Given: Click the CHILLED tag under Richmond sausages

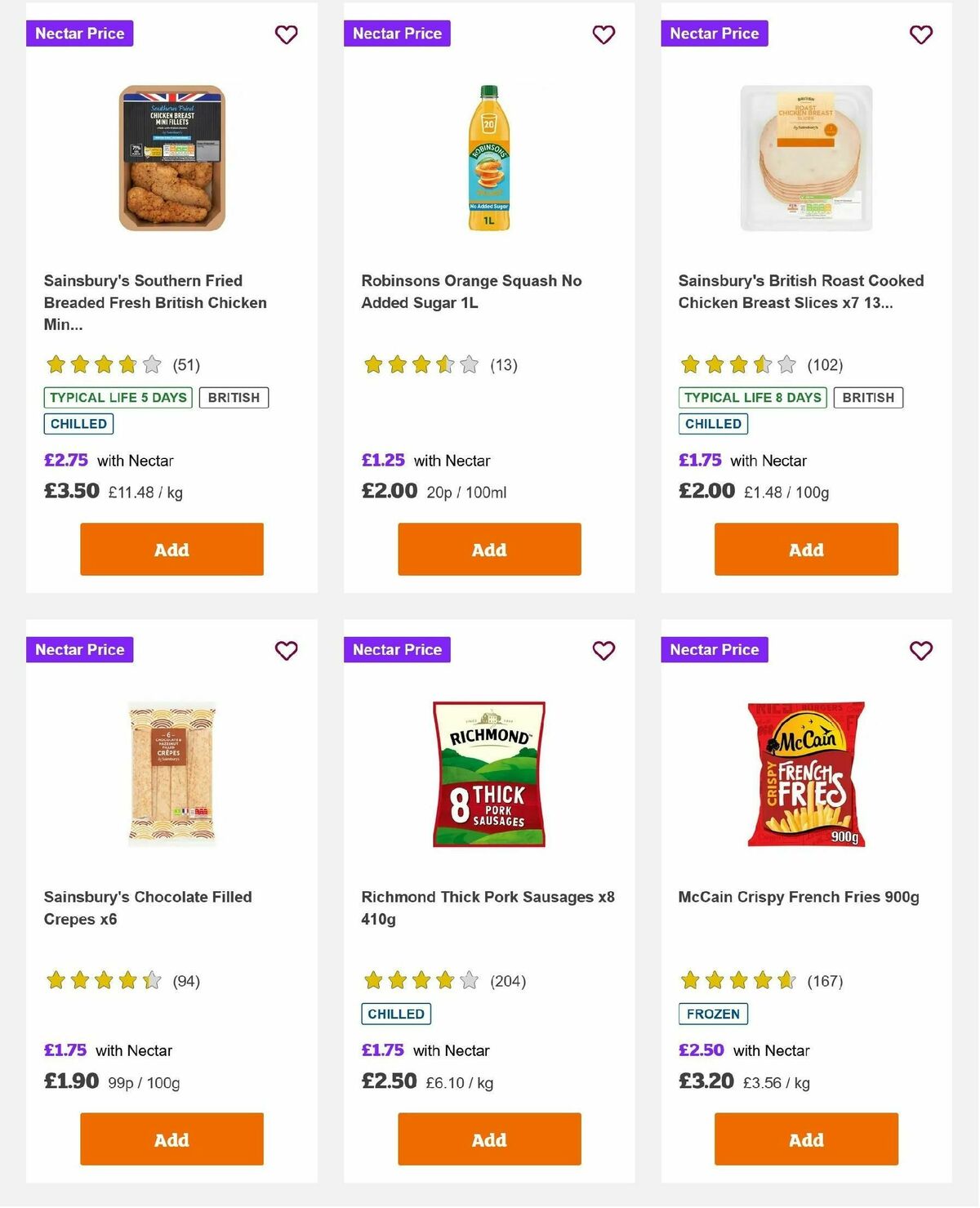Looking at the screenshot, I should click(x=396, y=1014).
